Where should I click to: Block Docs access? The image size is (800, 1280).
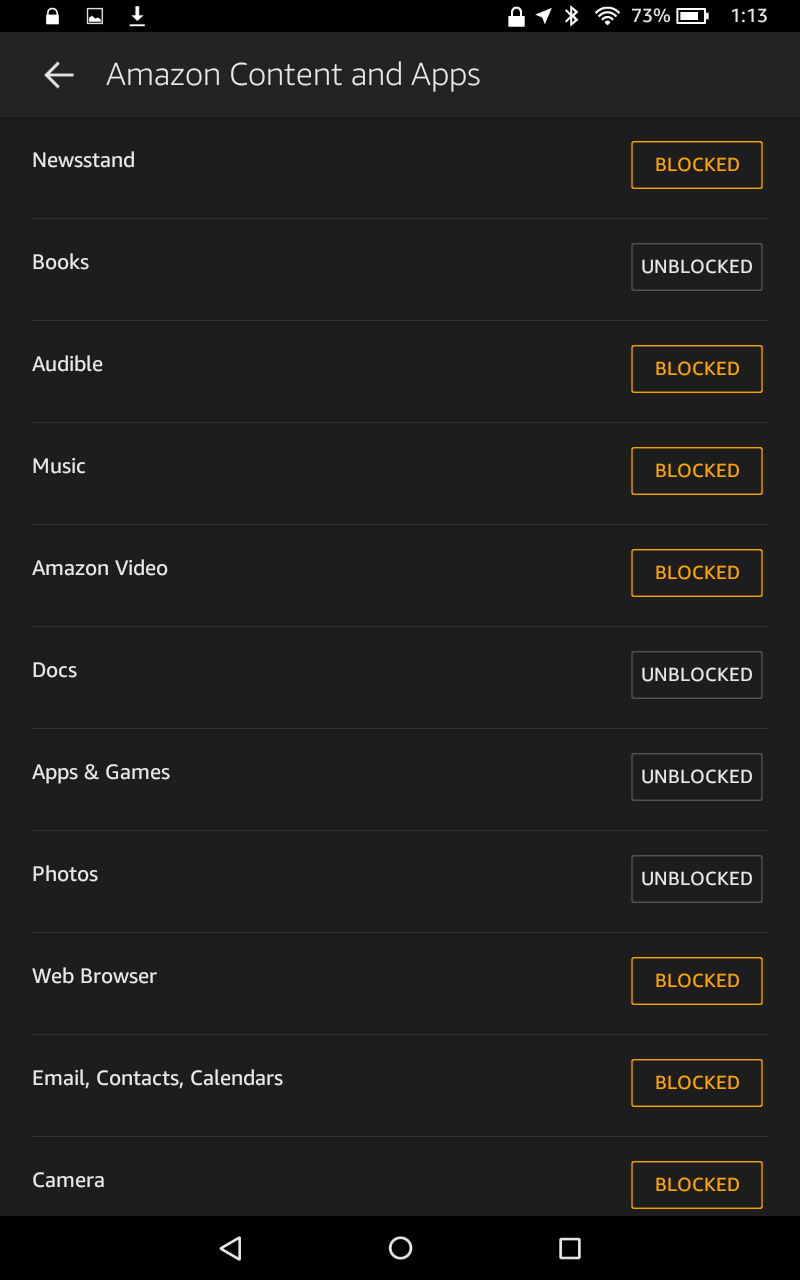(x=696, y=675)
